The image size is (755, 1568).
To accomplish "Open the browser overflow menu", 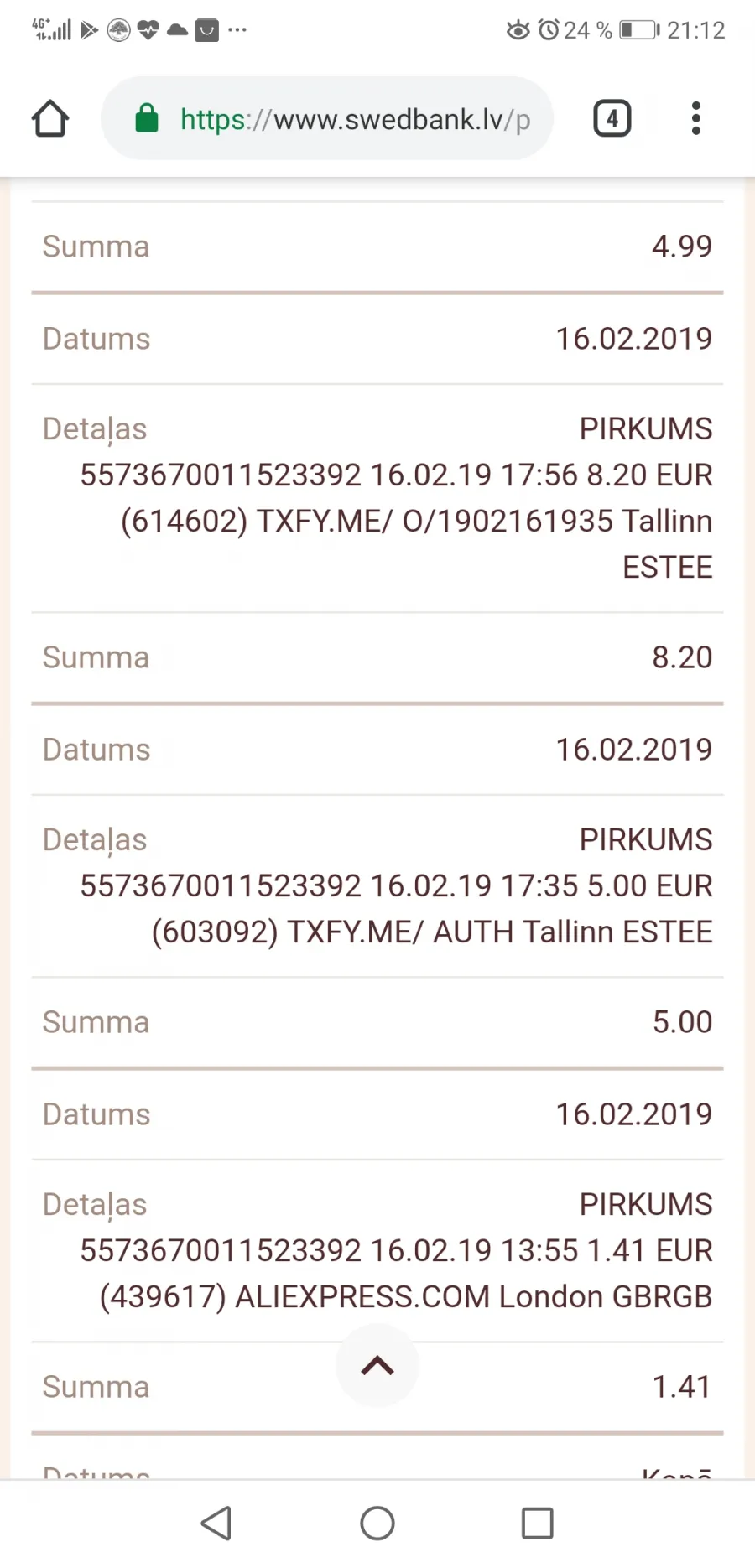I will (x=695, y=118).
